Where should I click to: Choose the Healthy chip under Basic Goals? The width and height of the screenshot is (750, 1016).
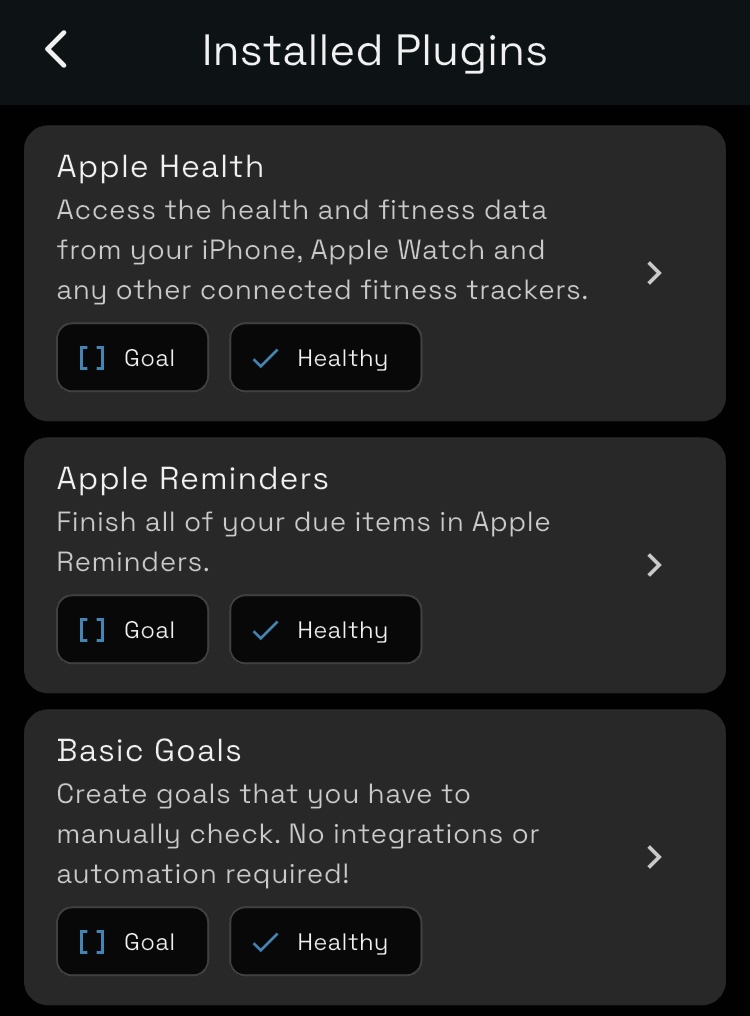(325, 942)
